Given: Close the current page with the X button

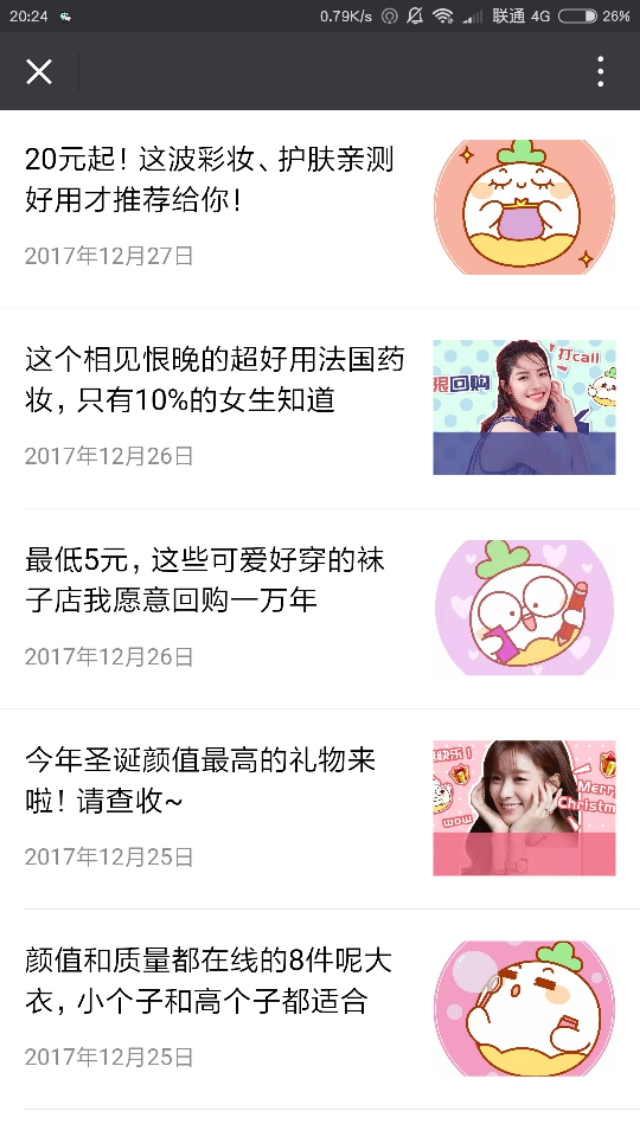Looking at the screenshot, I should point(39,72).
